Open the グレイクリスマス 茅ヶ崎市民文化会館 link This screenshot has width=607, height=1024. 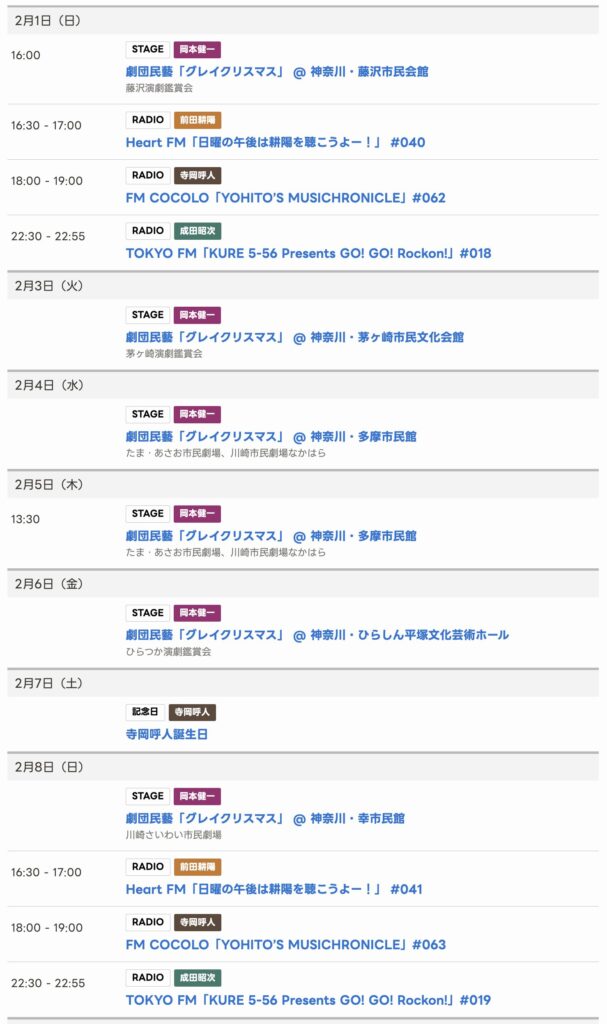point(294,337)
